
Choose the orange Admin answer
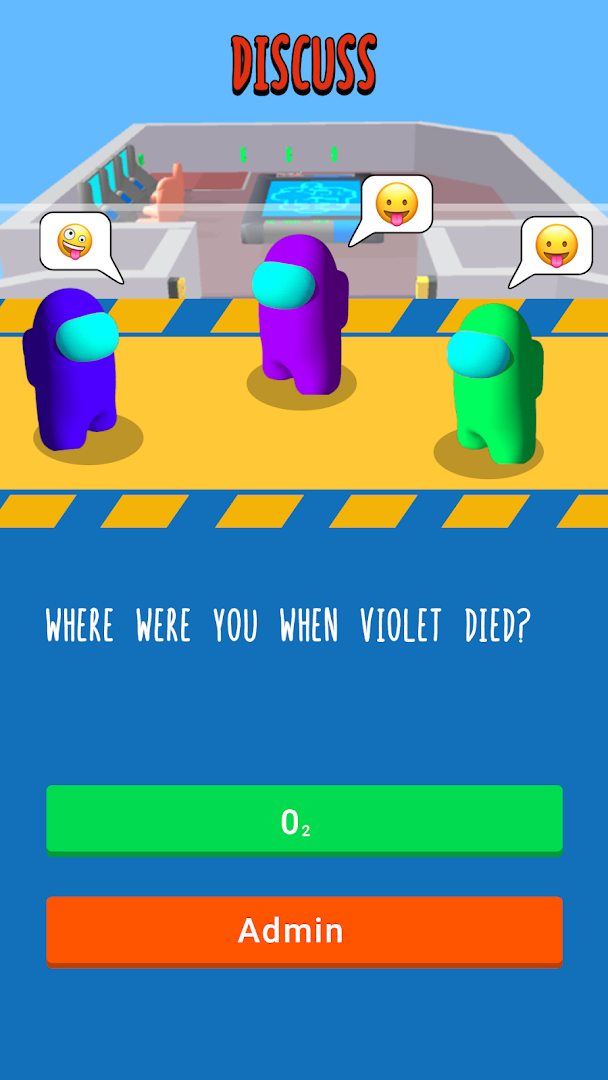point(304,931)
